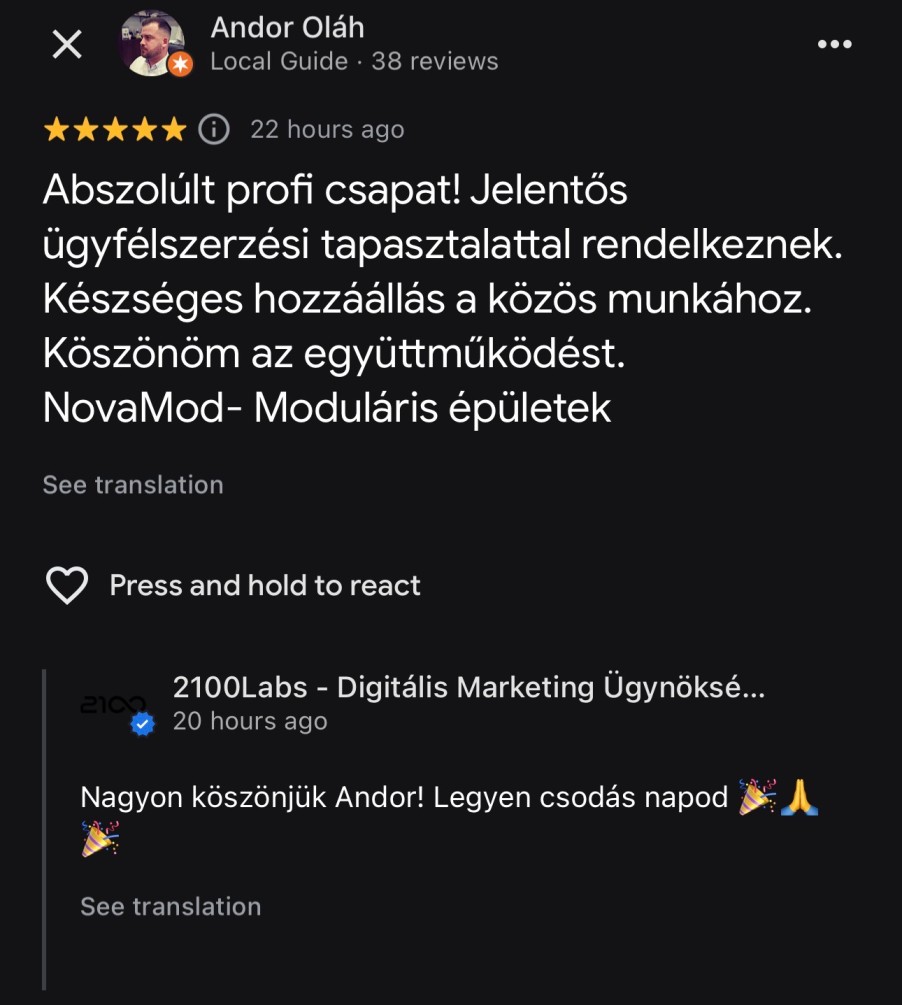Tap the info icon beside the star rating

click(x=214, y=129)
